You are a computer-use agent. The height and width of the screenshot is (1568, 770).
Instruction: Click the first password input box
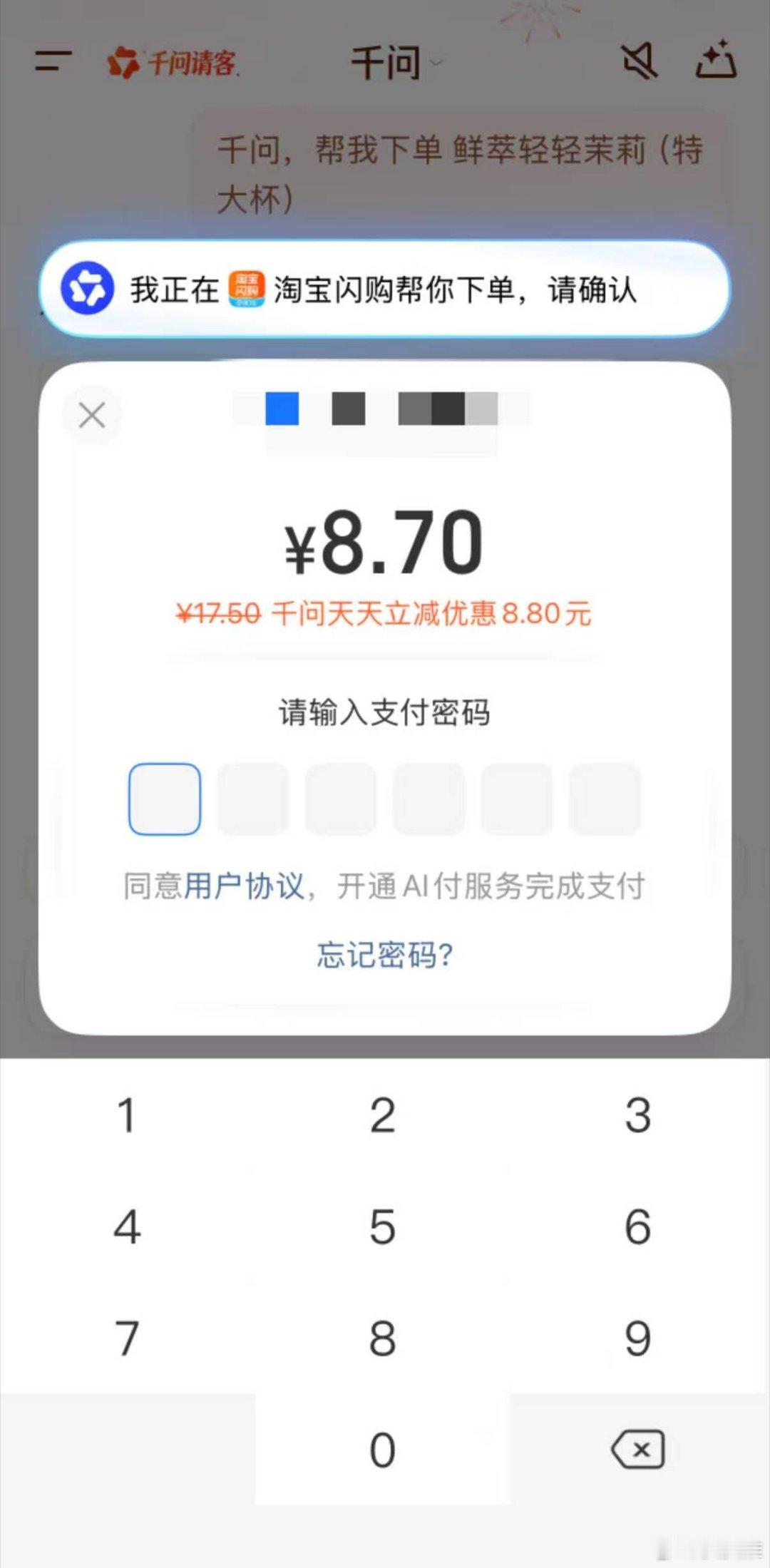pyautogui.click(x=164, y=798)
